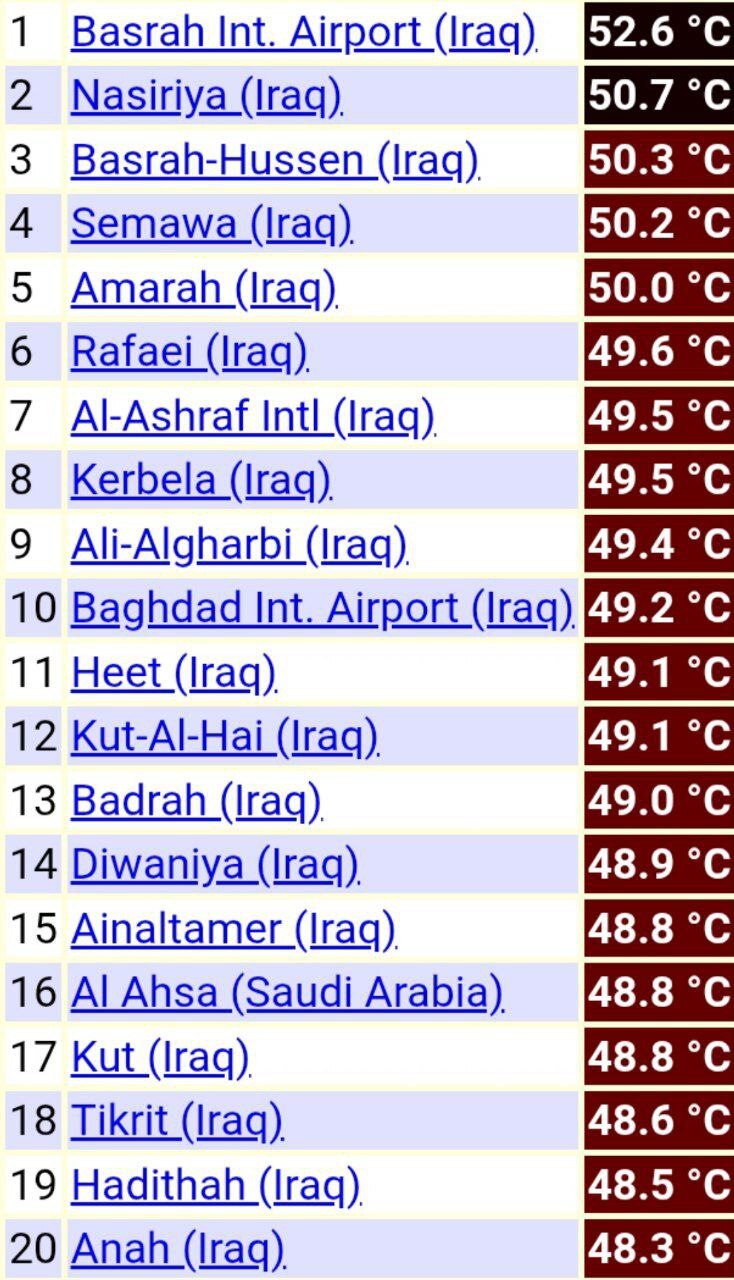Viewport: 734px width, 1280px height.
Task: Open the Amarah (Iraq) link
Action: [204, 289]
